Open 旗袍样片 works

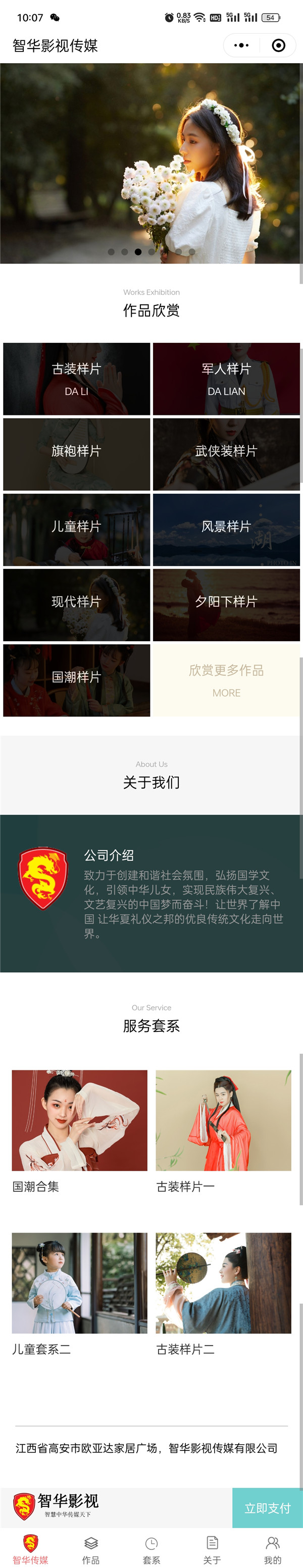(x=77, y=454)
